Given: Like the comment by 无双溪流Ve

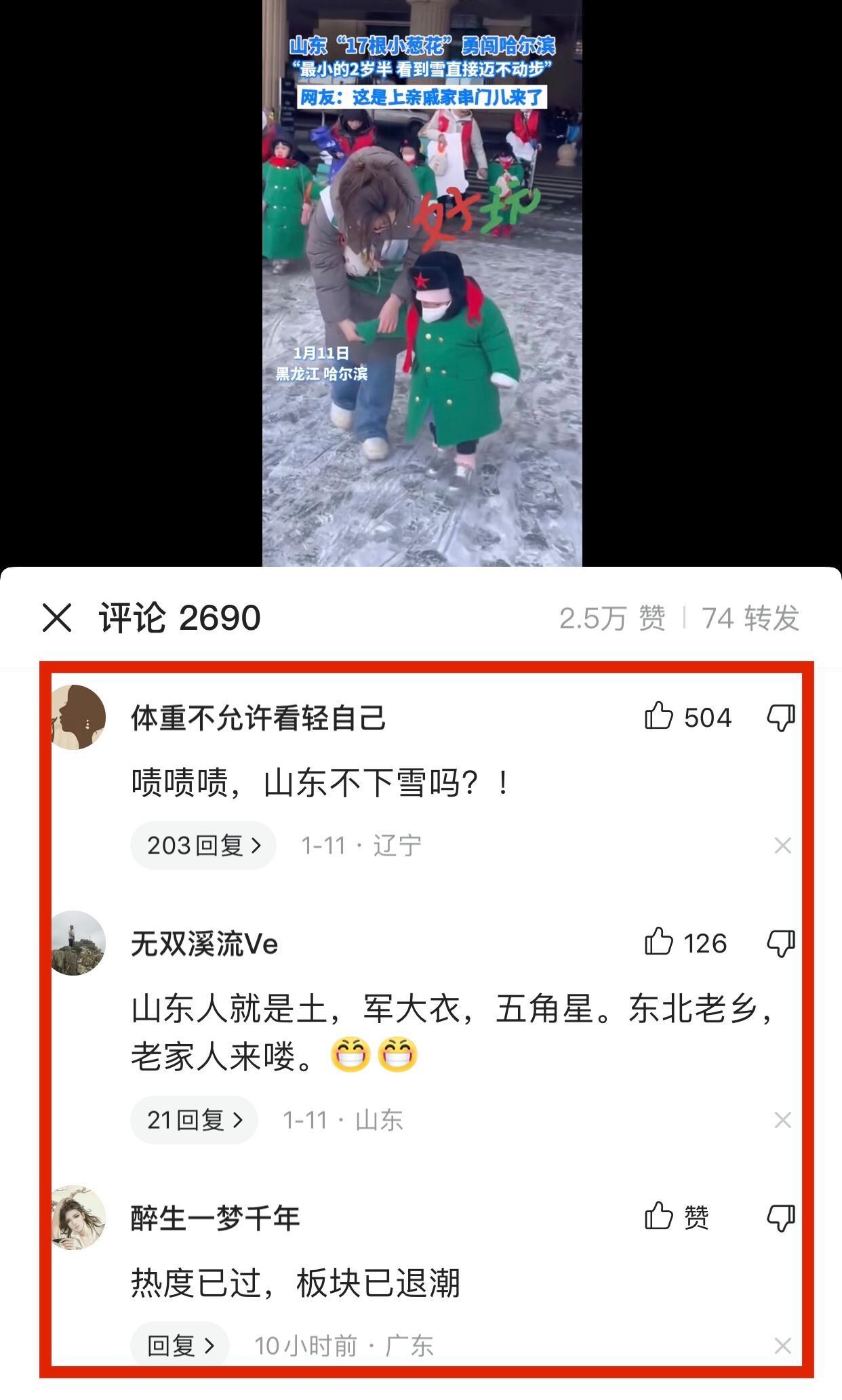Looking at the screenshot, I should 658,942.
